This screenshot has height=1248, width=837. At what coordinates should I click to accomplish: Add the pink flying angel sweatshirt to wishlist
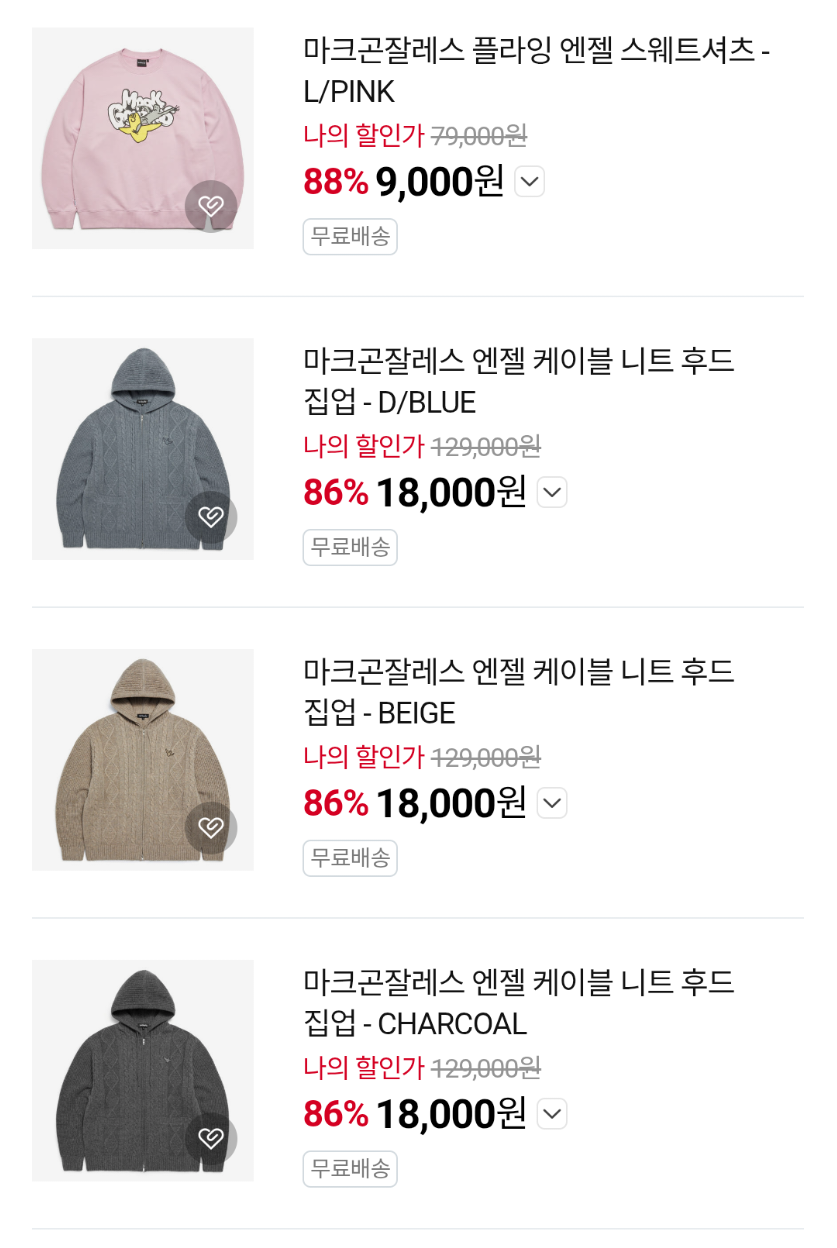click(x=210, y=206)
